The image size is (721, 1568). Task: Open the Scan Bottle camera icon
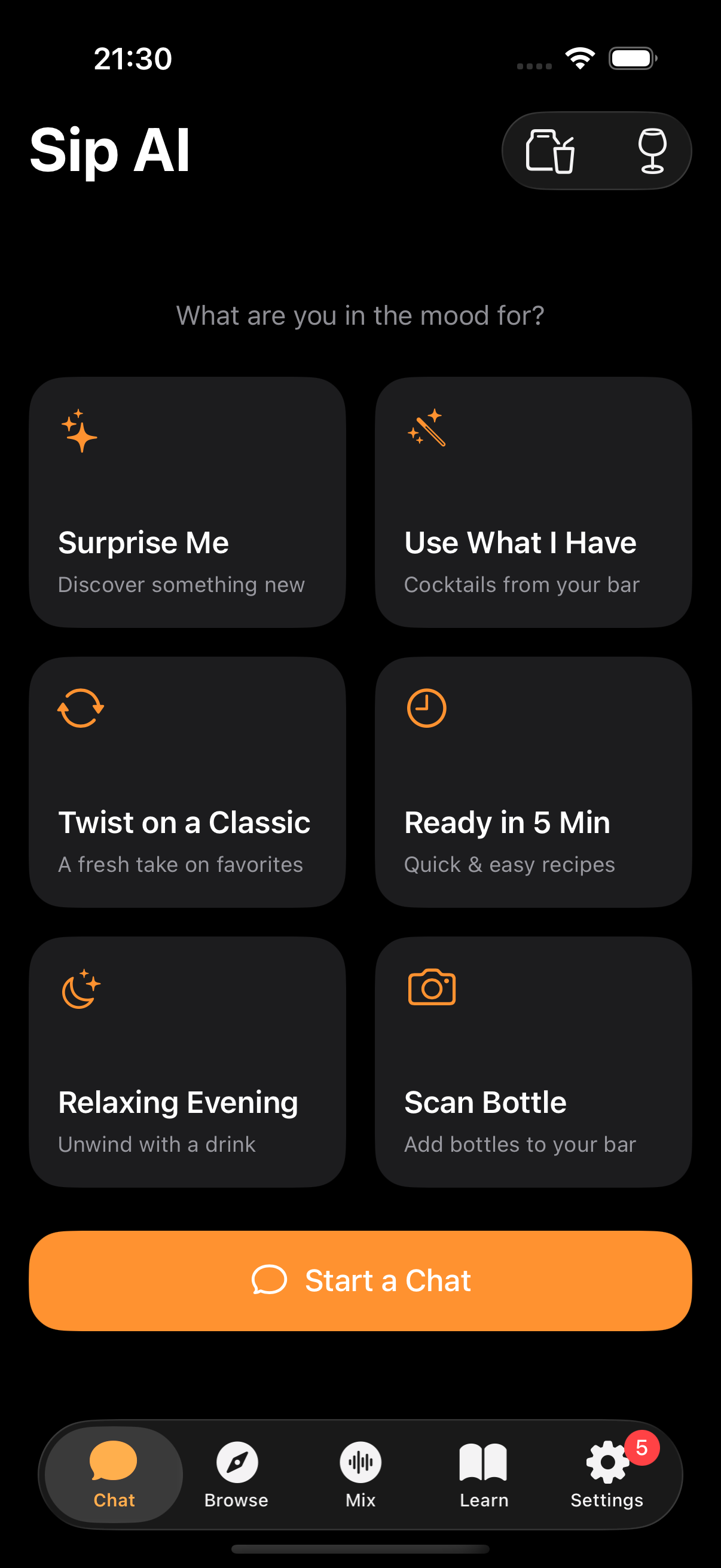click(430, 987)
